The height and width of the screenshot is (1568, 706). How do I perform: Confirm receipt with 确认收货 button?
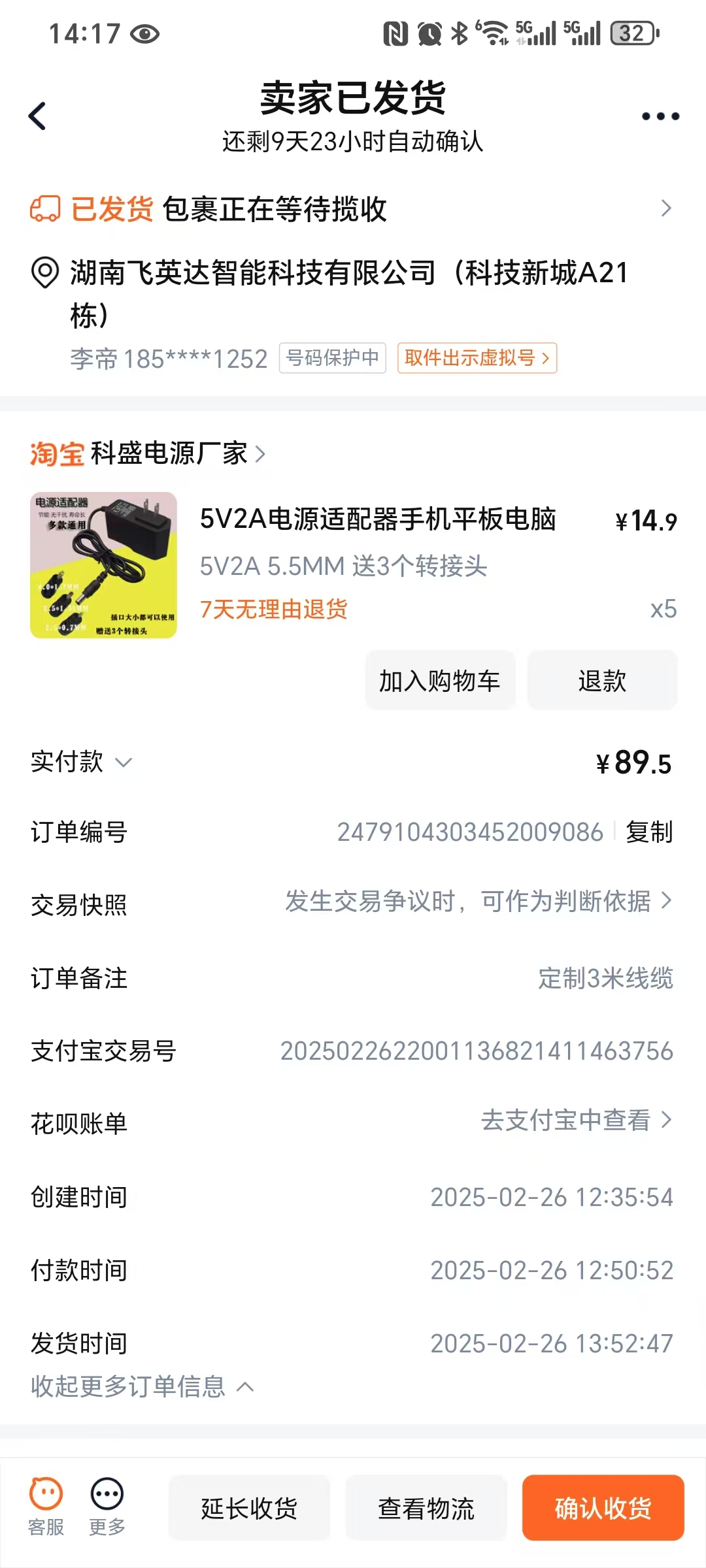603,1508
